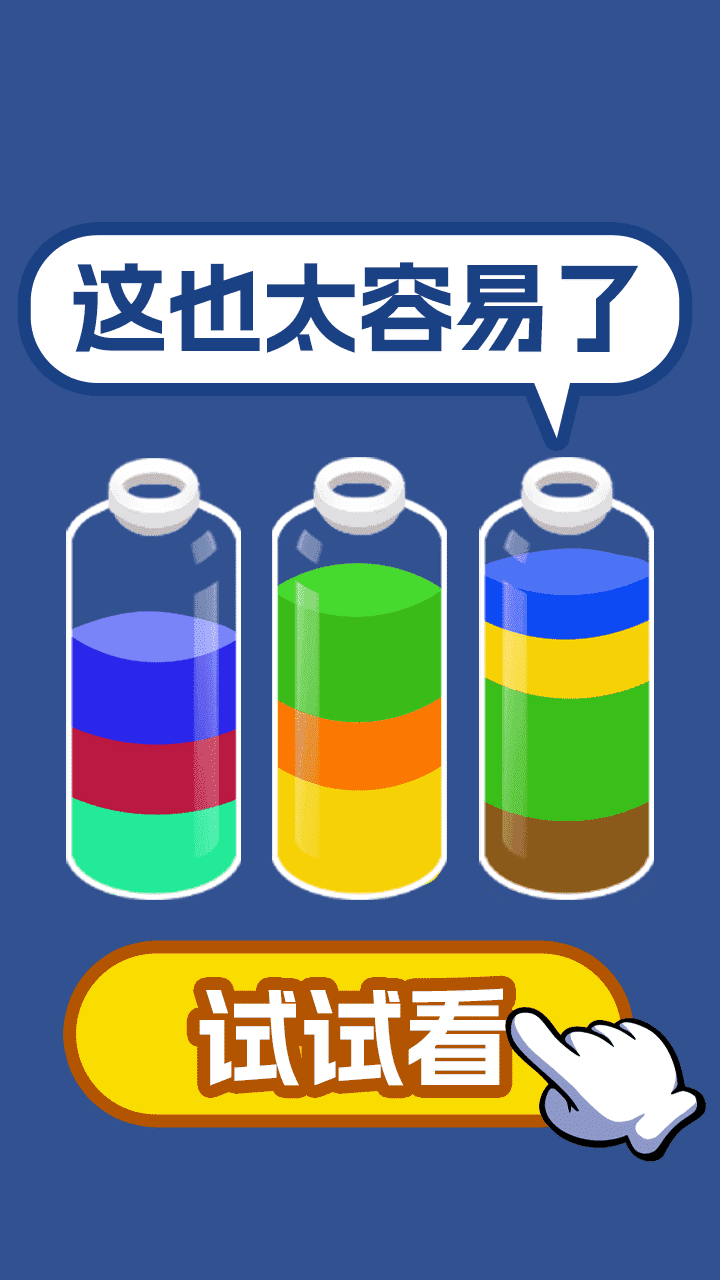
Task: Tap the green liquid layer in middle bottle
Action: [x=360, y=640]
